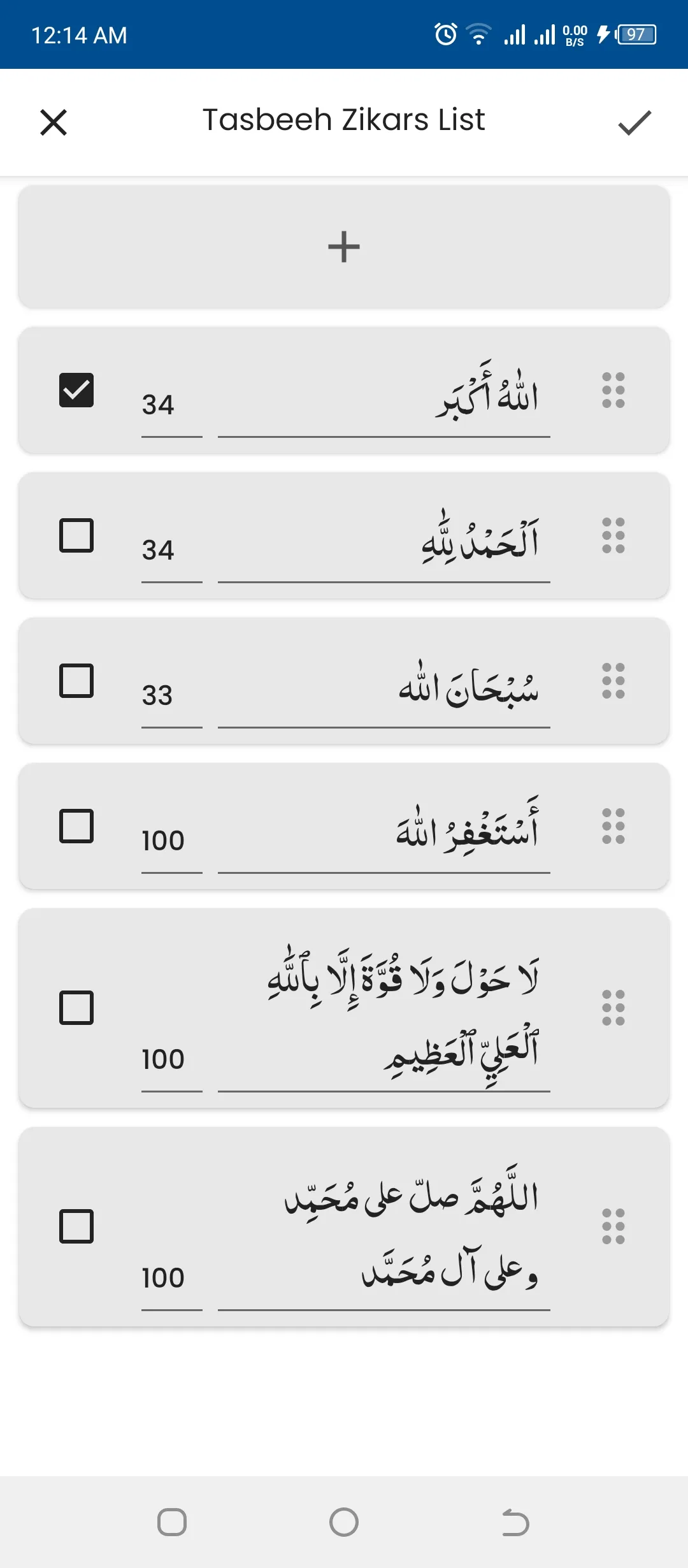Grab the drag handle of Allahumma salli zikr
Image resolution: width=688 pixels, height=1568 pixels.
pyautogui.click(x=613, y=1227)
